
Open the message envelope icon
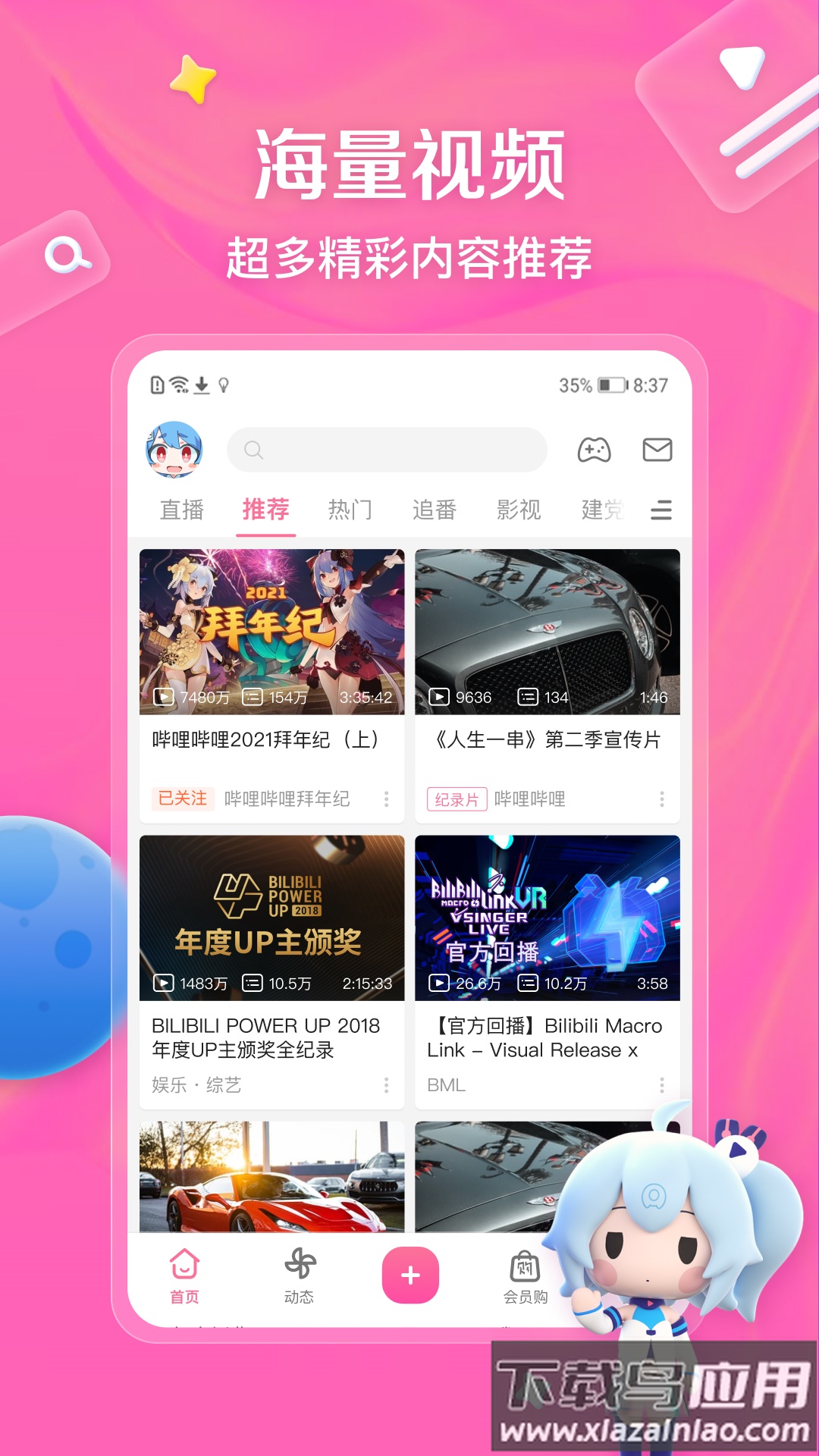(657, 450)
